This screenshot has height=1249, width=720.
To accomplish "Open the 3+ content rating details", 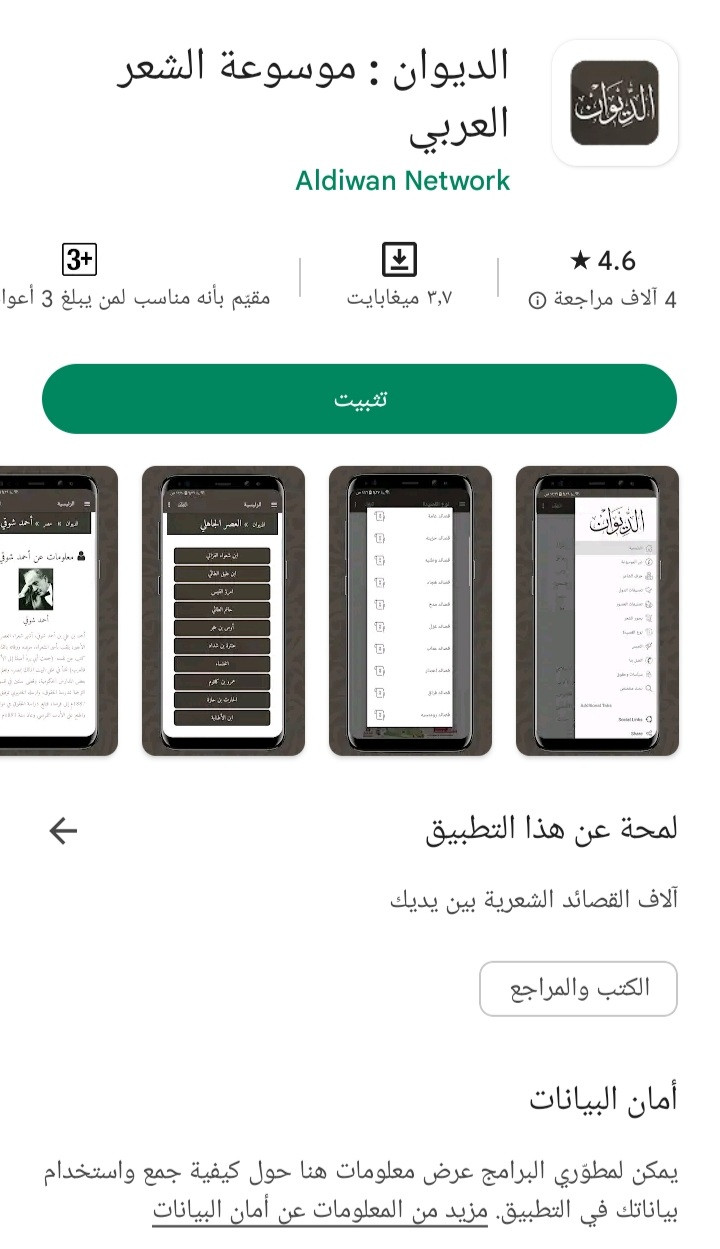I will coord(80,261).
